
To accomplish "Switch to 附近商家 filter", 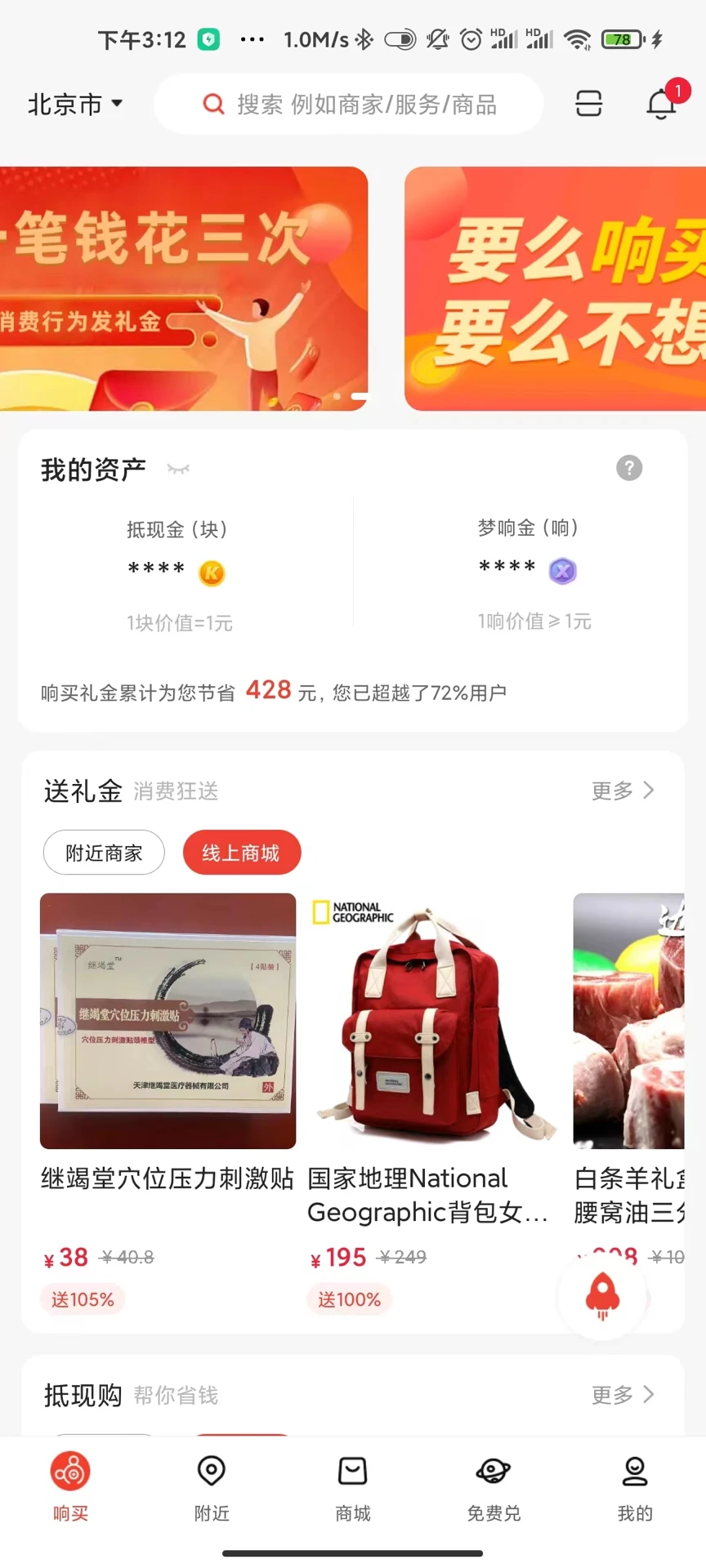I will (x=104, y=852).
